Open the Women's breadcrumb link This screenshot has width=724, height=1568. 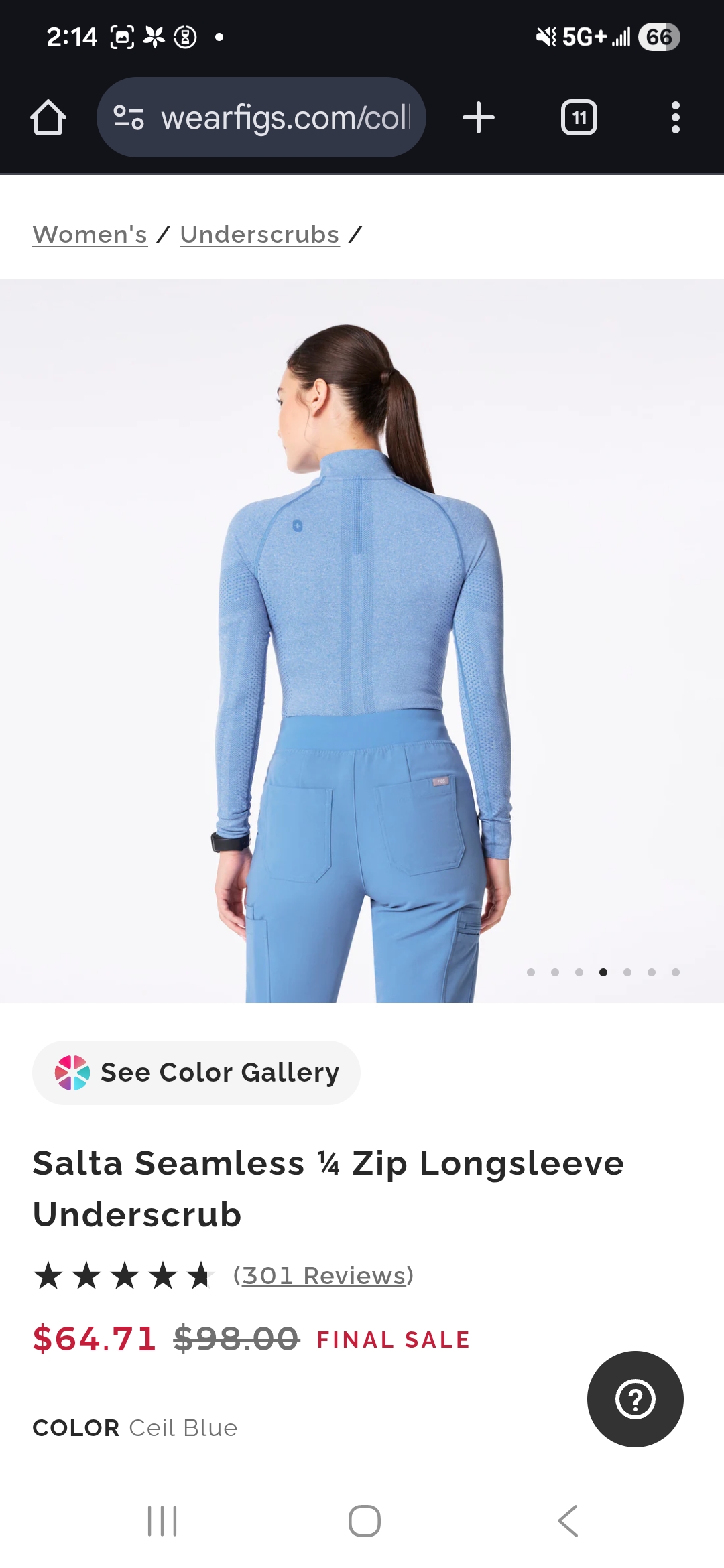click(x=90, y=235)
